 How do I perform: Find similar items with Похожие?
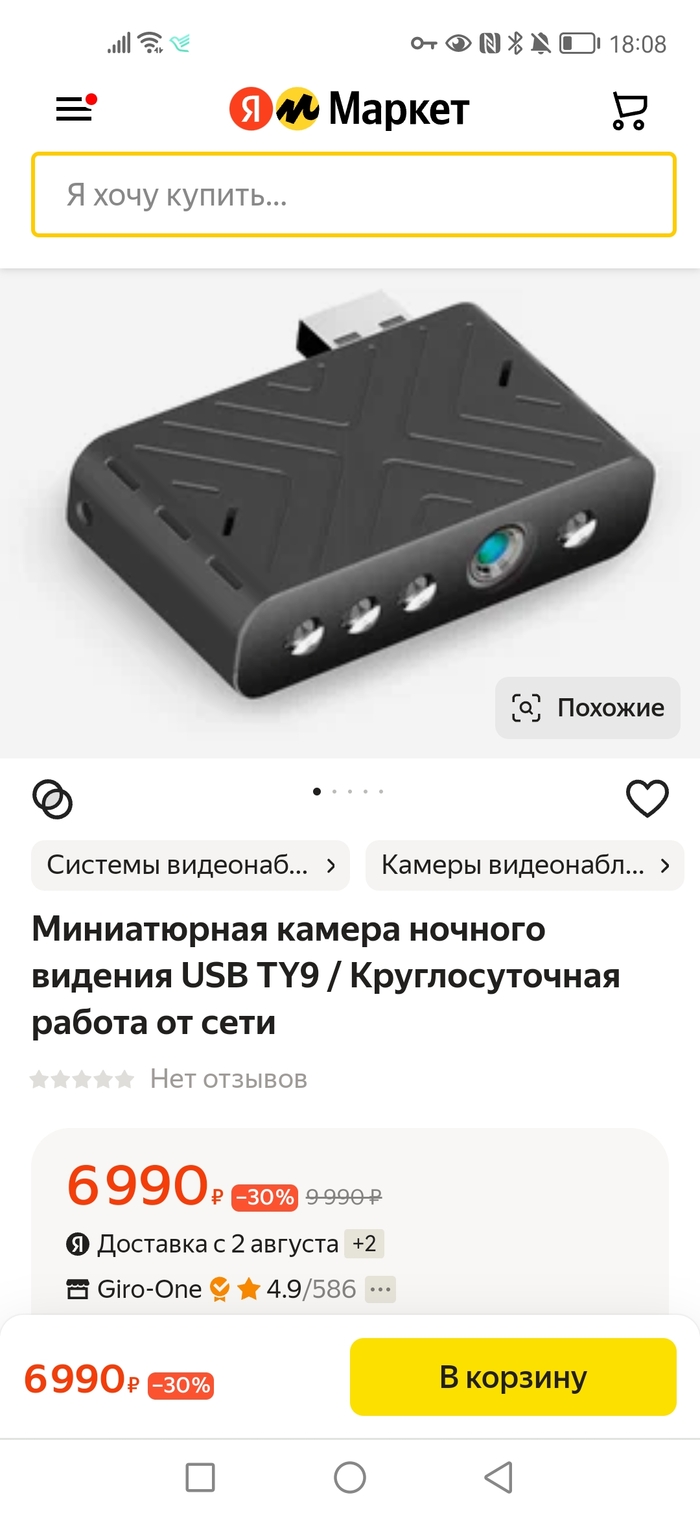click(588, 708)
